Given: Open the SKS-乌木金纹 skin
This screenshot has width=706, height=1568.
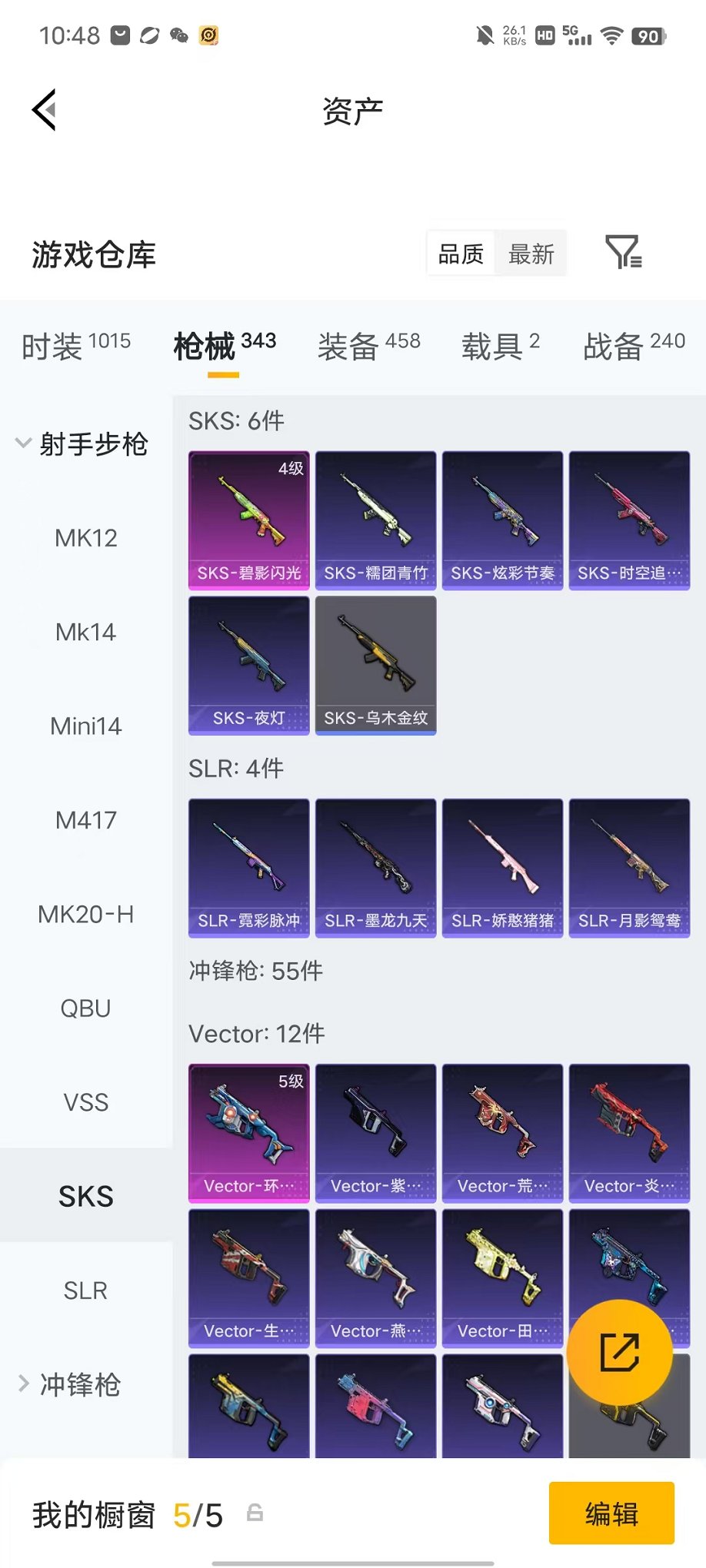Looking at the screenshot, I should (x=376, y=666).
